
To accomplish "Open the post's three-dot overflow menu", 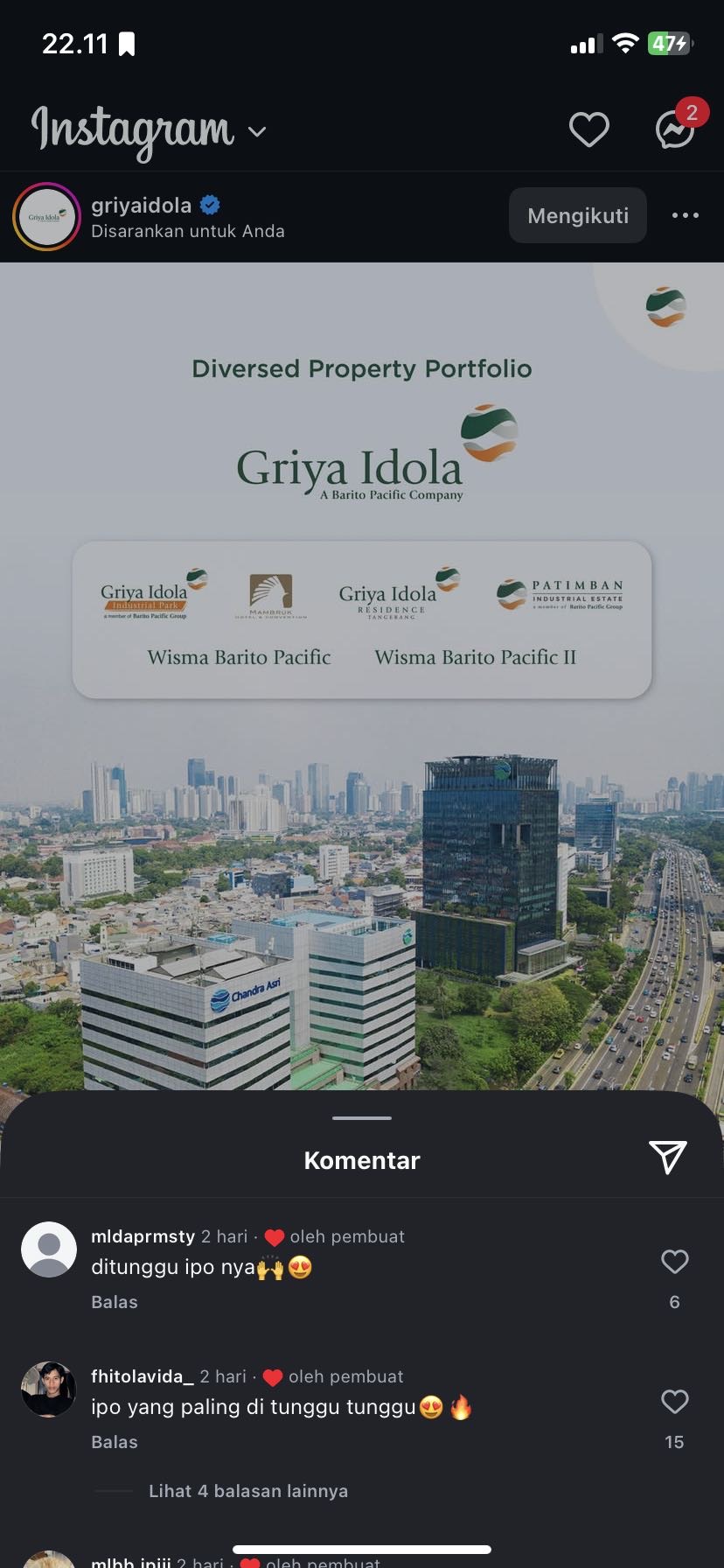I will (685, 215).
